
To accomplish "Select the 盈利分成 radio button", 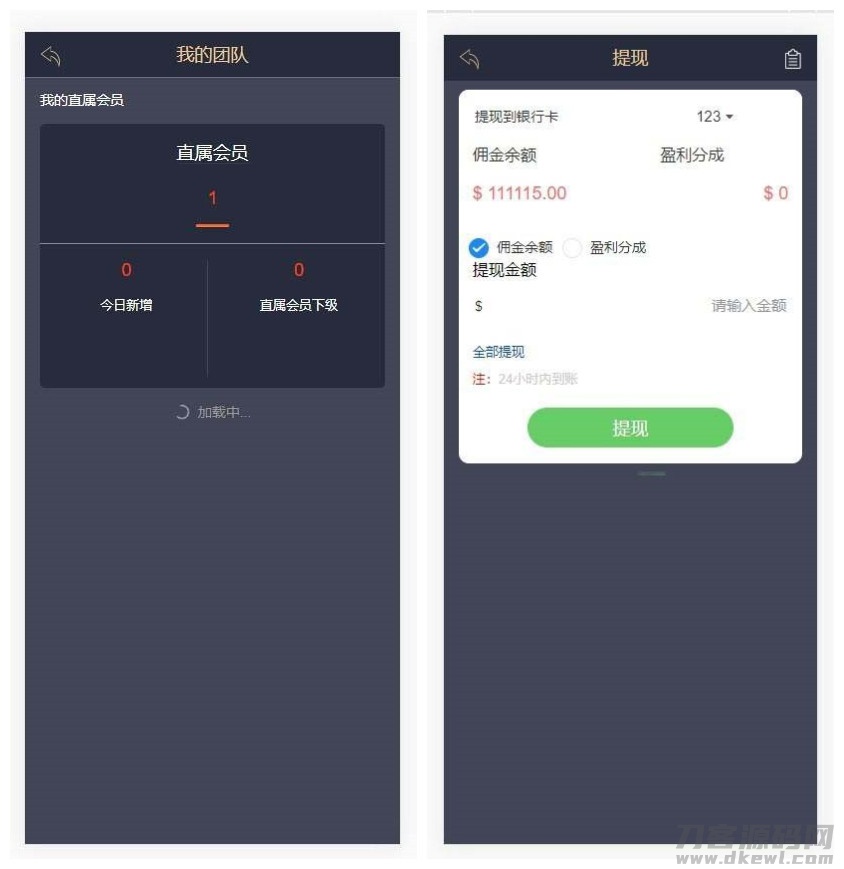I will [571, 247].
